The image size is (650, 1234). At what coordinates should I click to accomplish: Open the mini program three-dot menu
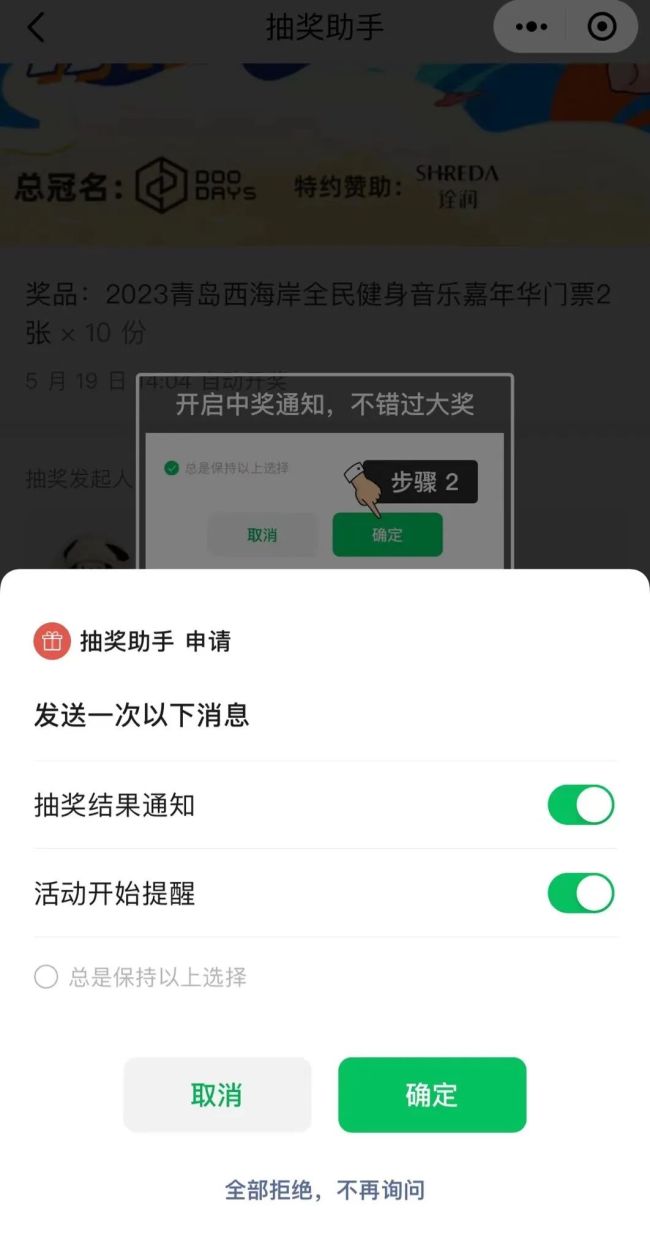[x=531, y=27]
